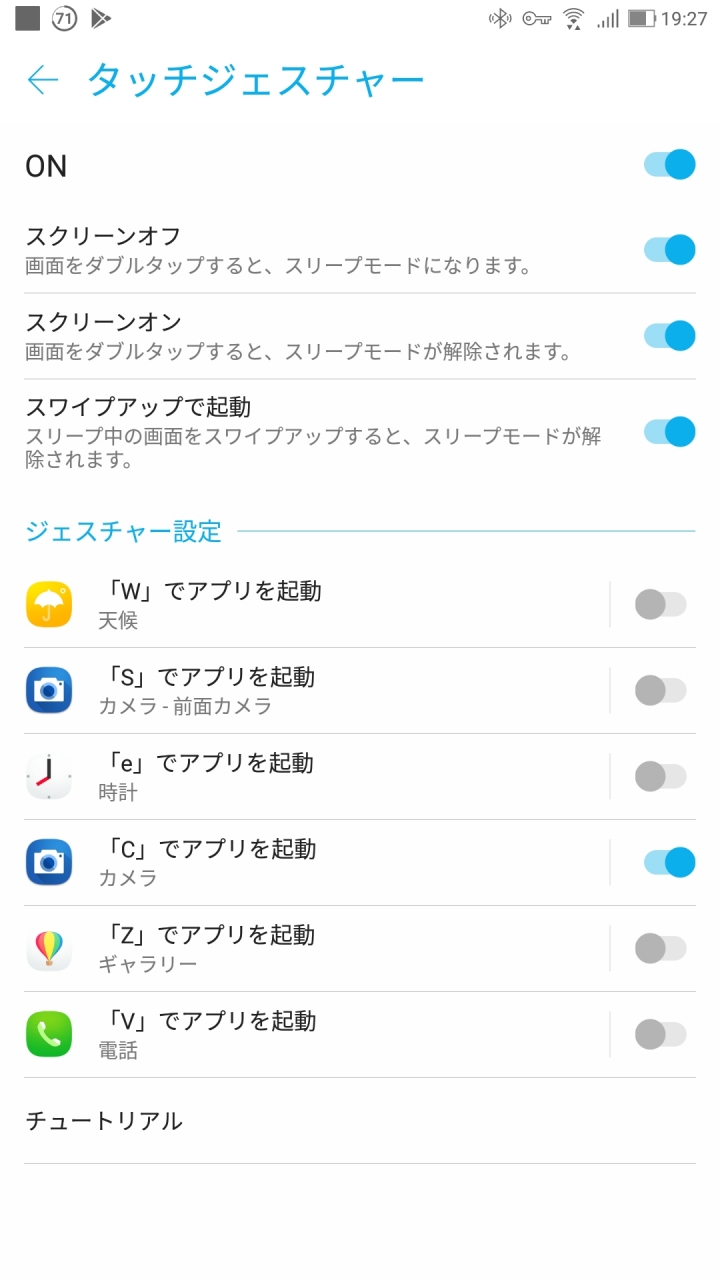The width and height of the screenshot is (720, 1280).
Task: Turn off the「C」gesture switch for カメラ
Action: pos(669,862)
